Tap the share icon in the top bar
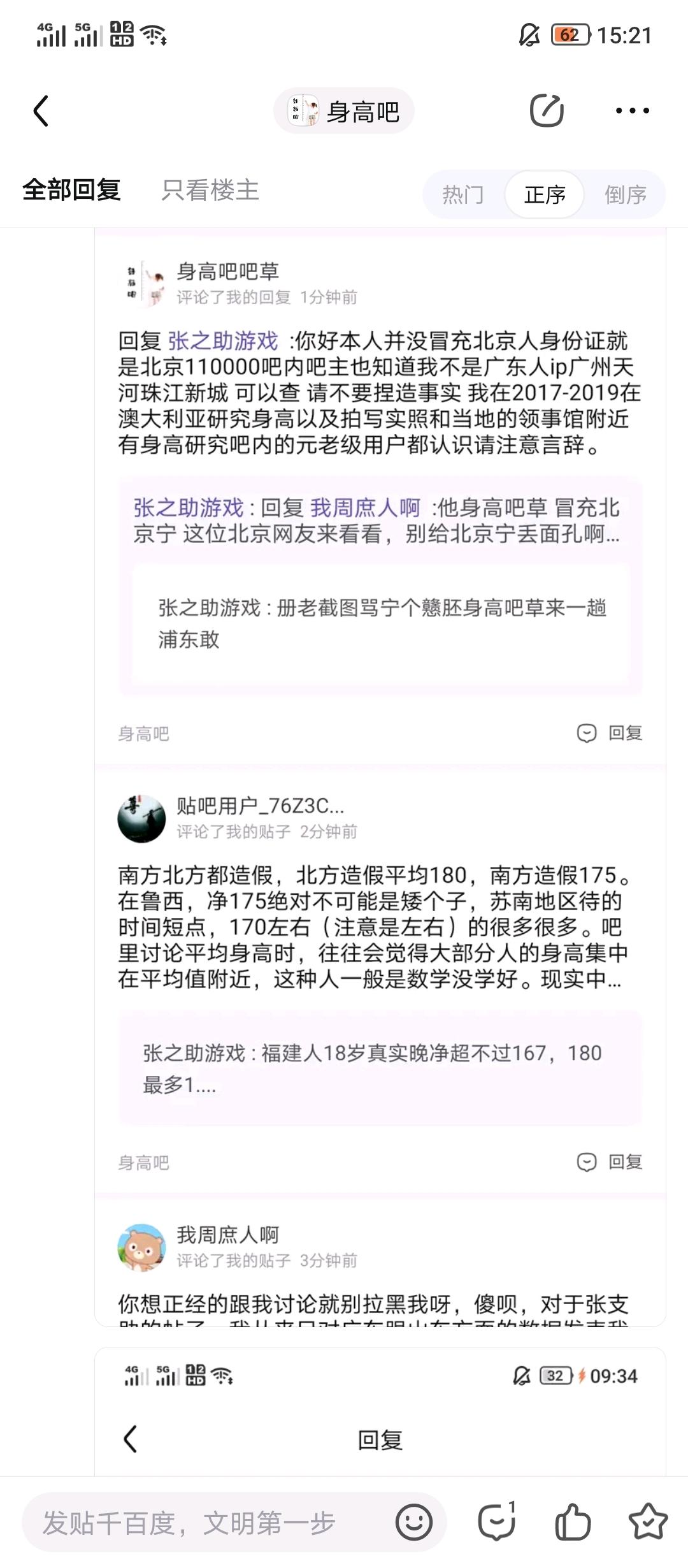The image size is (688, 1568). 547,110
